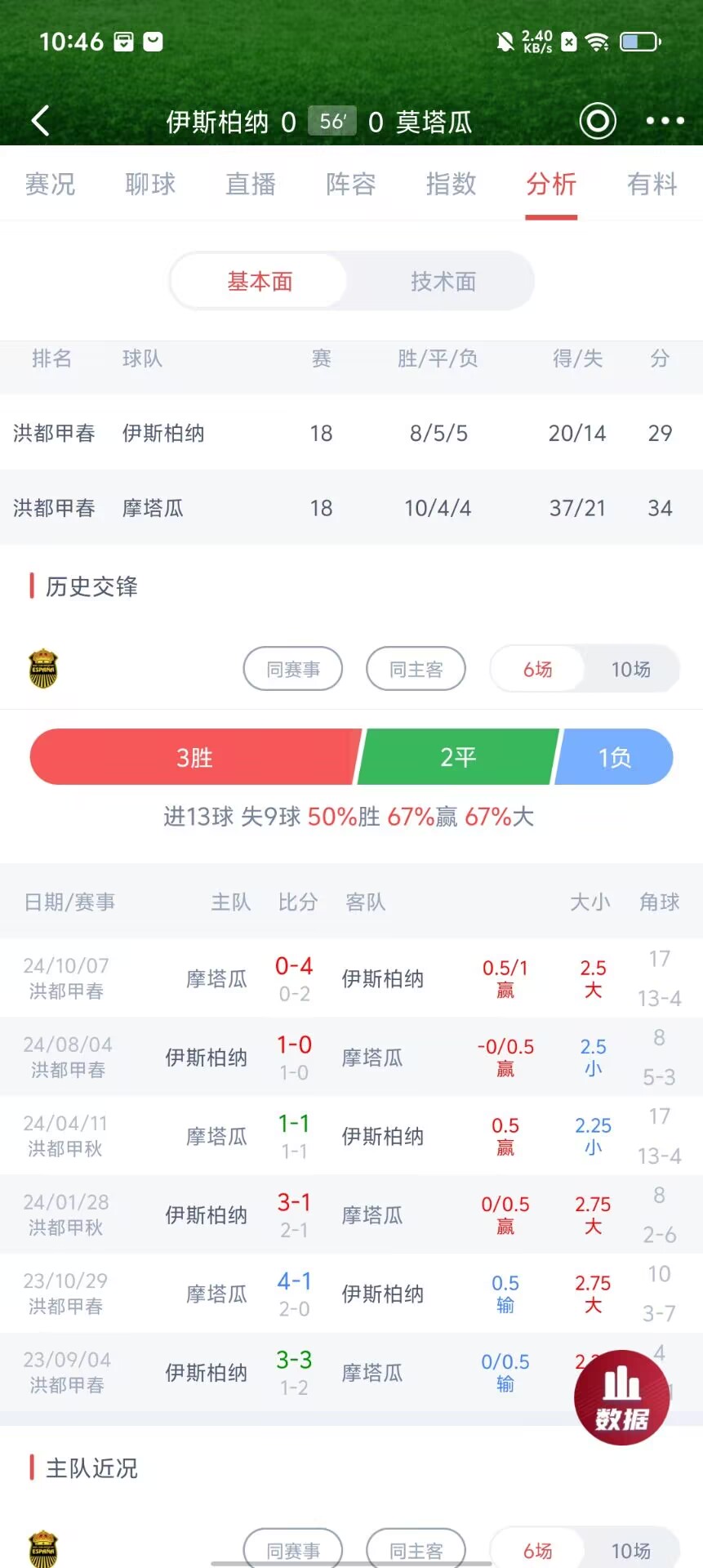The height and width of the screenshot is (1568, 703).
Task: Open the 聊球 chat tab
Action: click(150, 185)
